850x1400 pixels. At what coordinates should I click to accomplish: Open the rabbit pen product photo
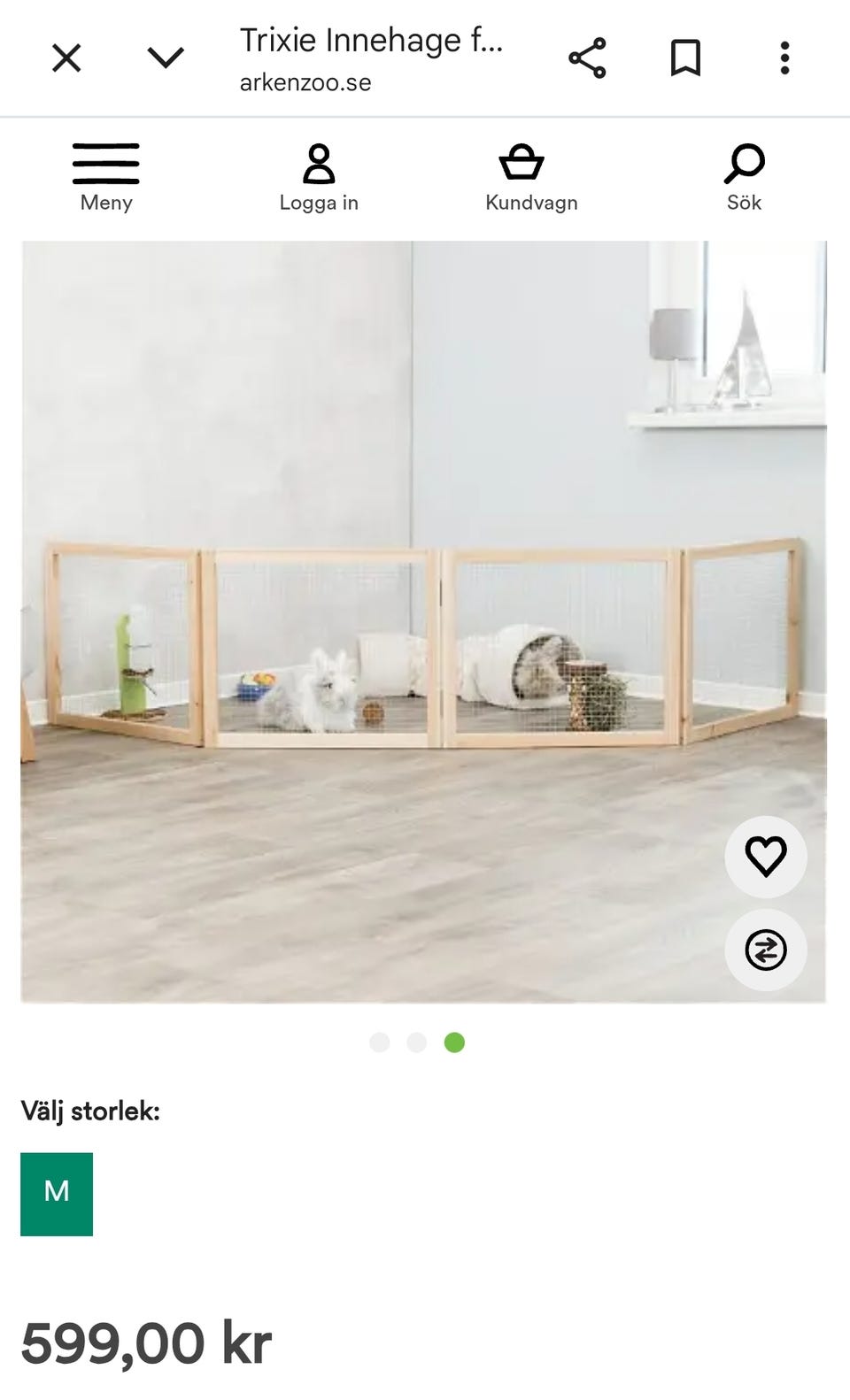pos(425,619)
